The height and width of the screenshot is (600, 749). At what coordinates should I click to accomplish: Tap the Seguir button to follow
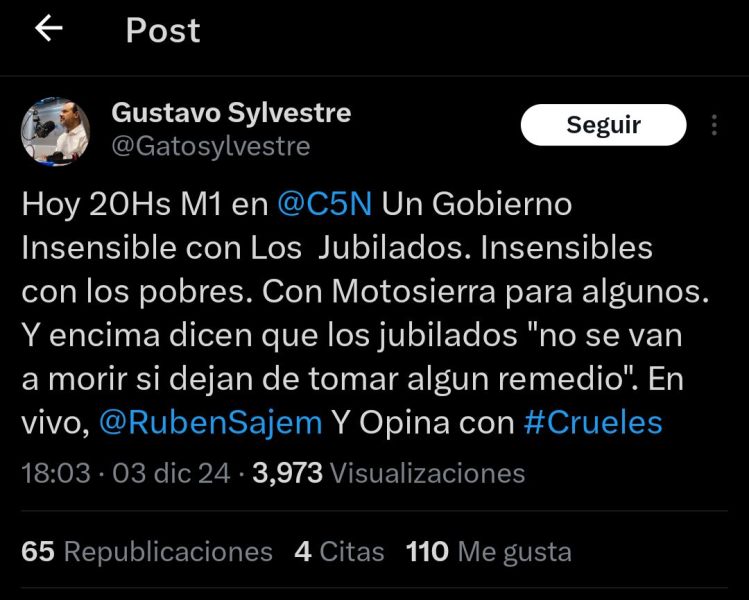[603, 125]
